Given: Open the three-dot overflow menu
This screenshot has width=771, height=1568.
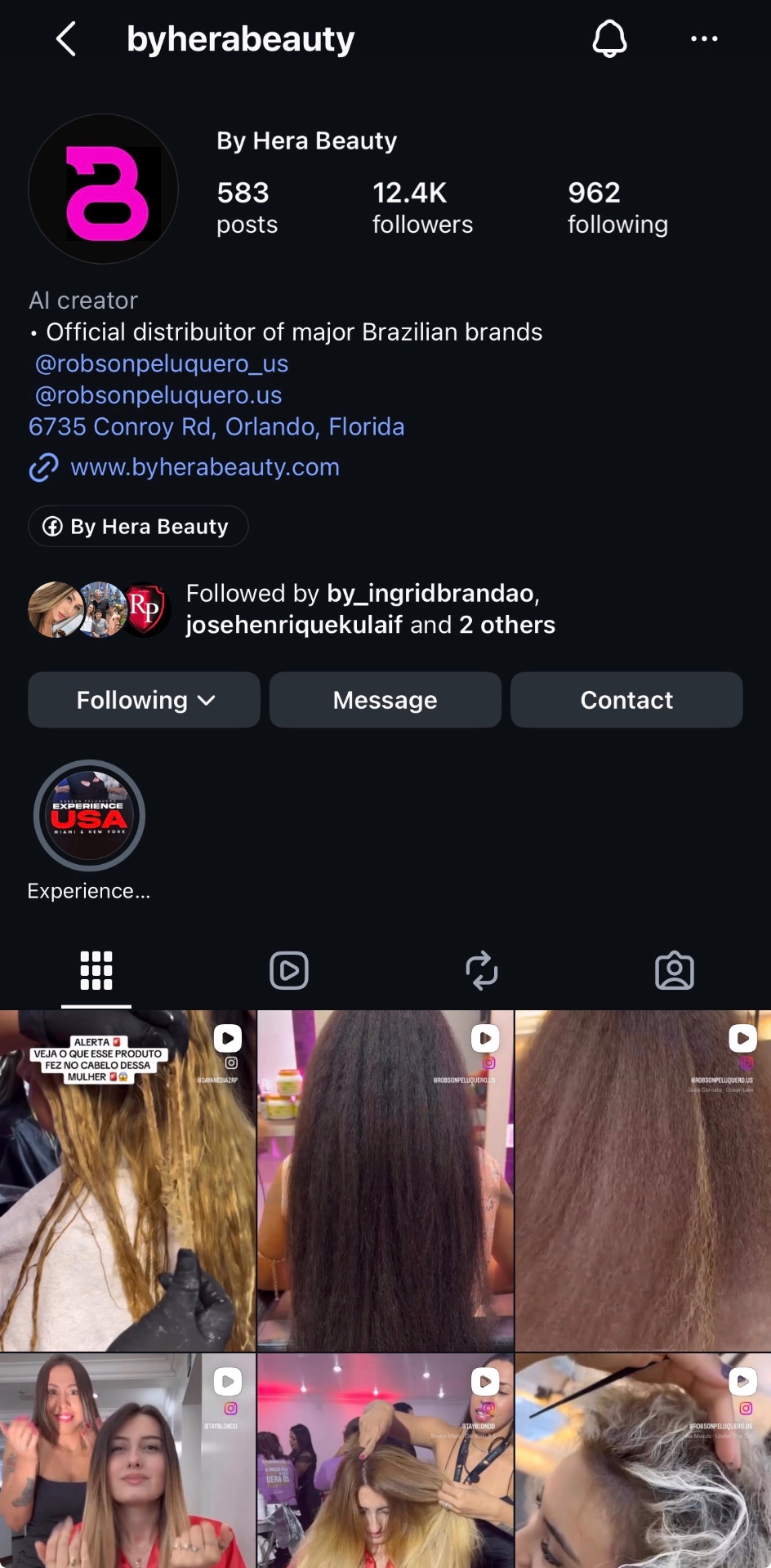Looking at the screenshot, I should pos(704,38).
